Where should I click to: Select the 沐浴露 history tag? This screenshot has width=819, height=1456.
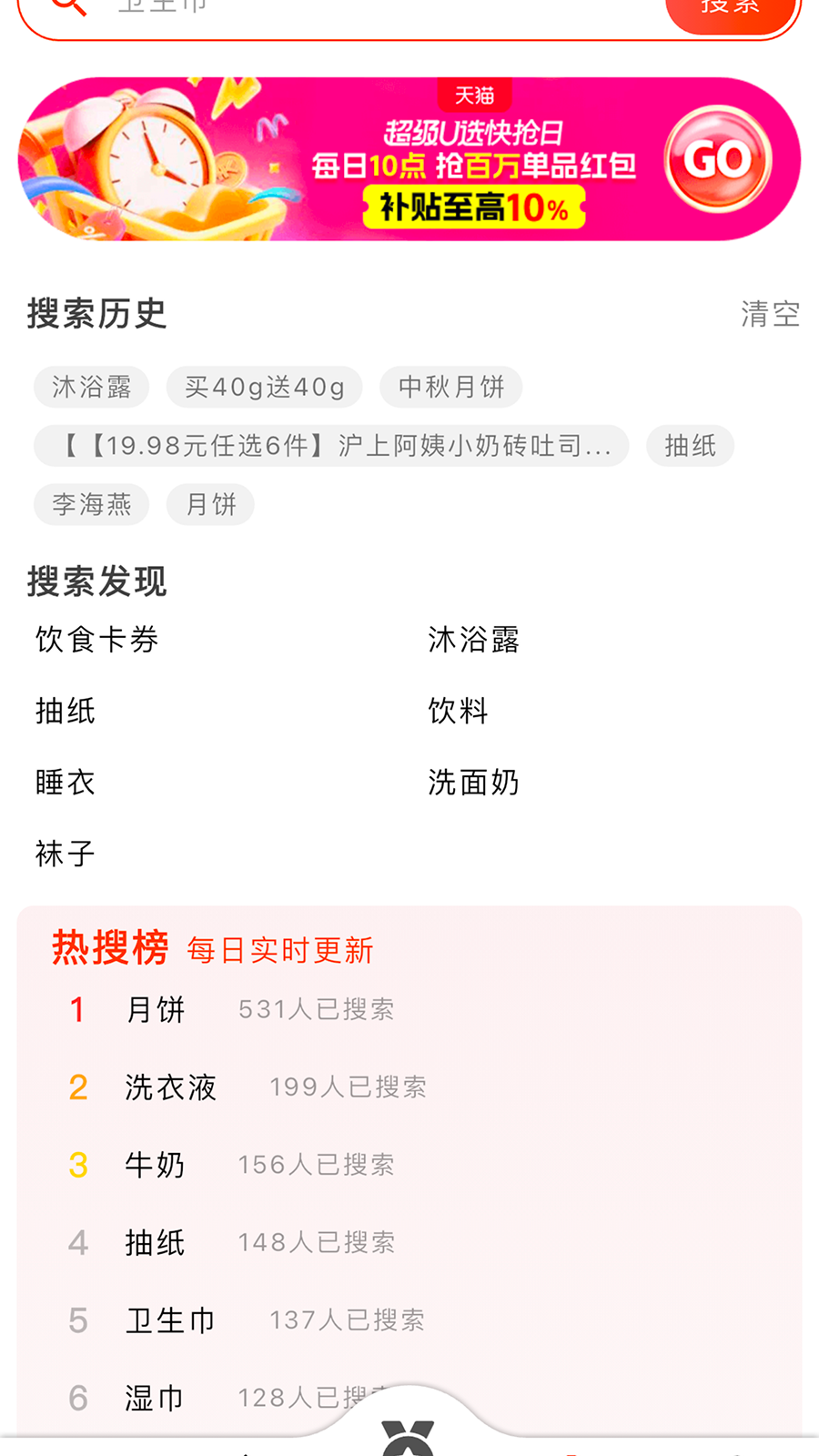tap(91, 387)
